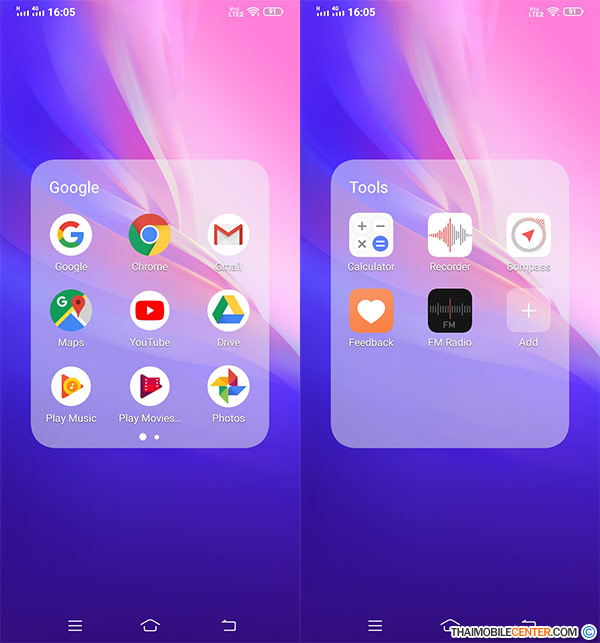600x643 pixels.
Task: Open Google Photos
Action: coord(228,387)
